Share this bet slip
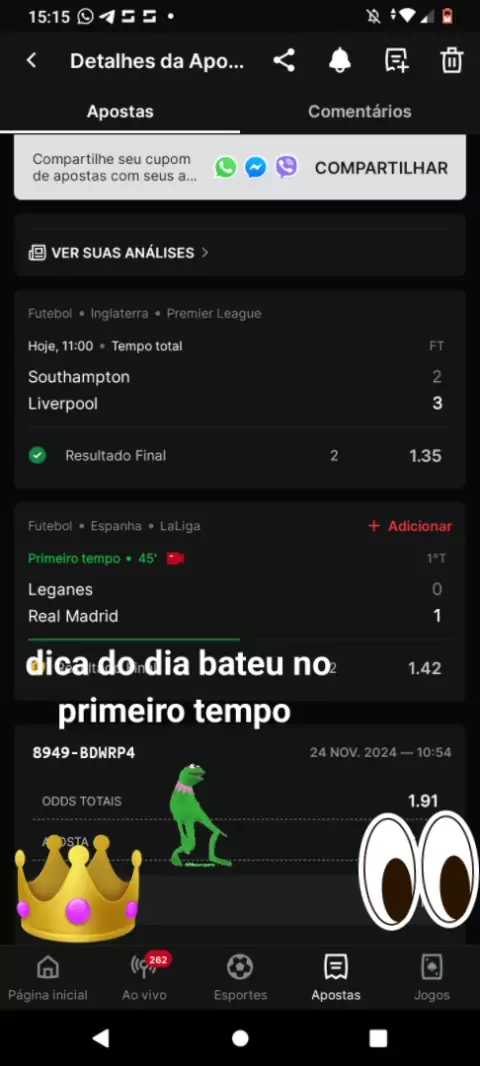The width and height of the screenshot is (480, 1066). tap(284, 61)
